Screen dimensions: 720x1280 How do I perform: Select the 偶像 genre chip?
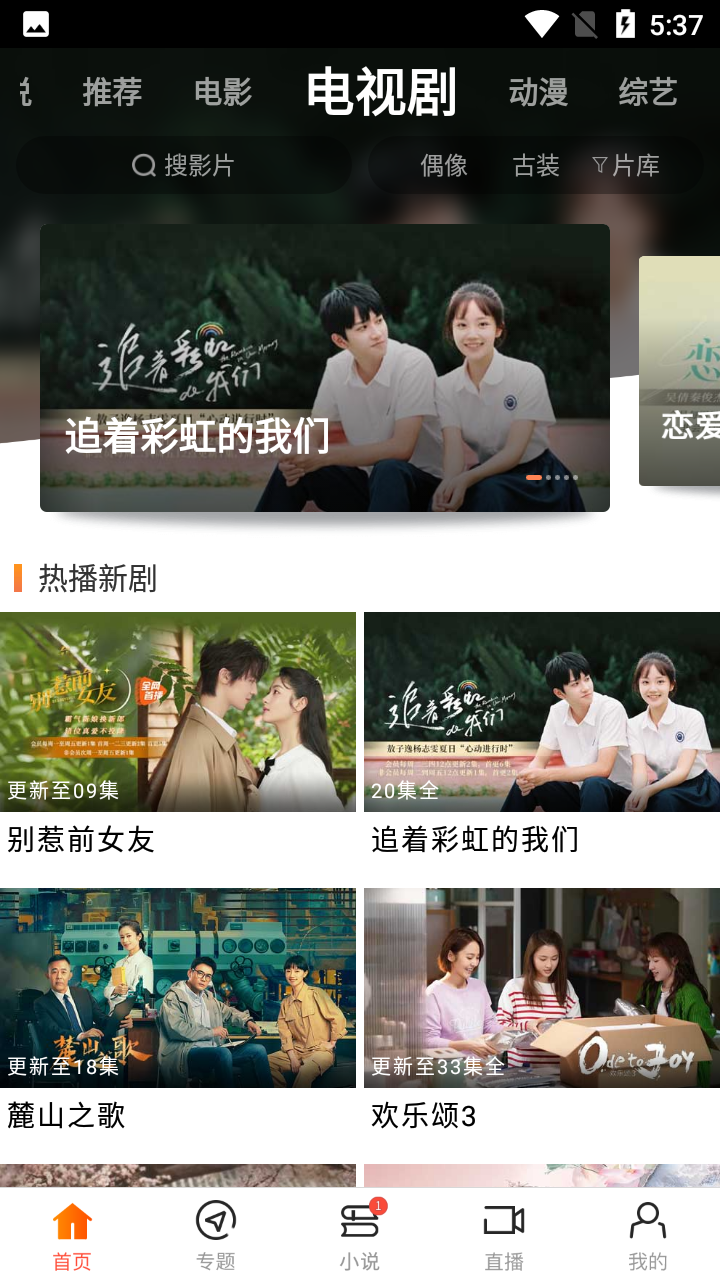tap(444, 165)
